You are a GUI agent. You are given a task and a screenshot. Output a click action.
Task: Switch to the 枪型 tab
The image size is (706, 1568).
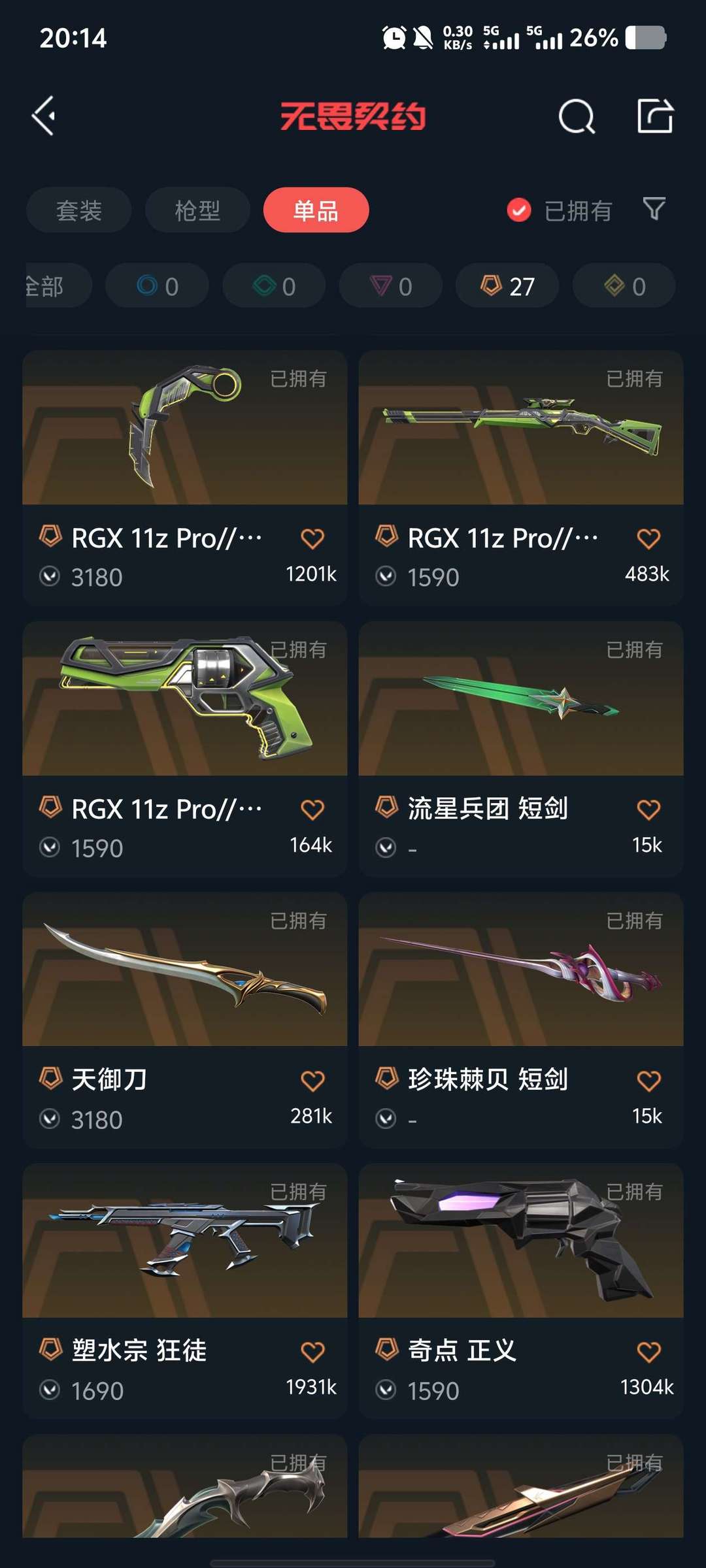point(197,210)
